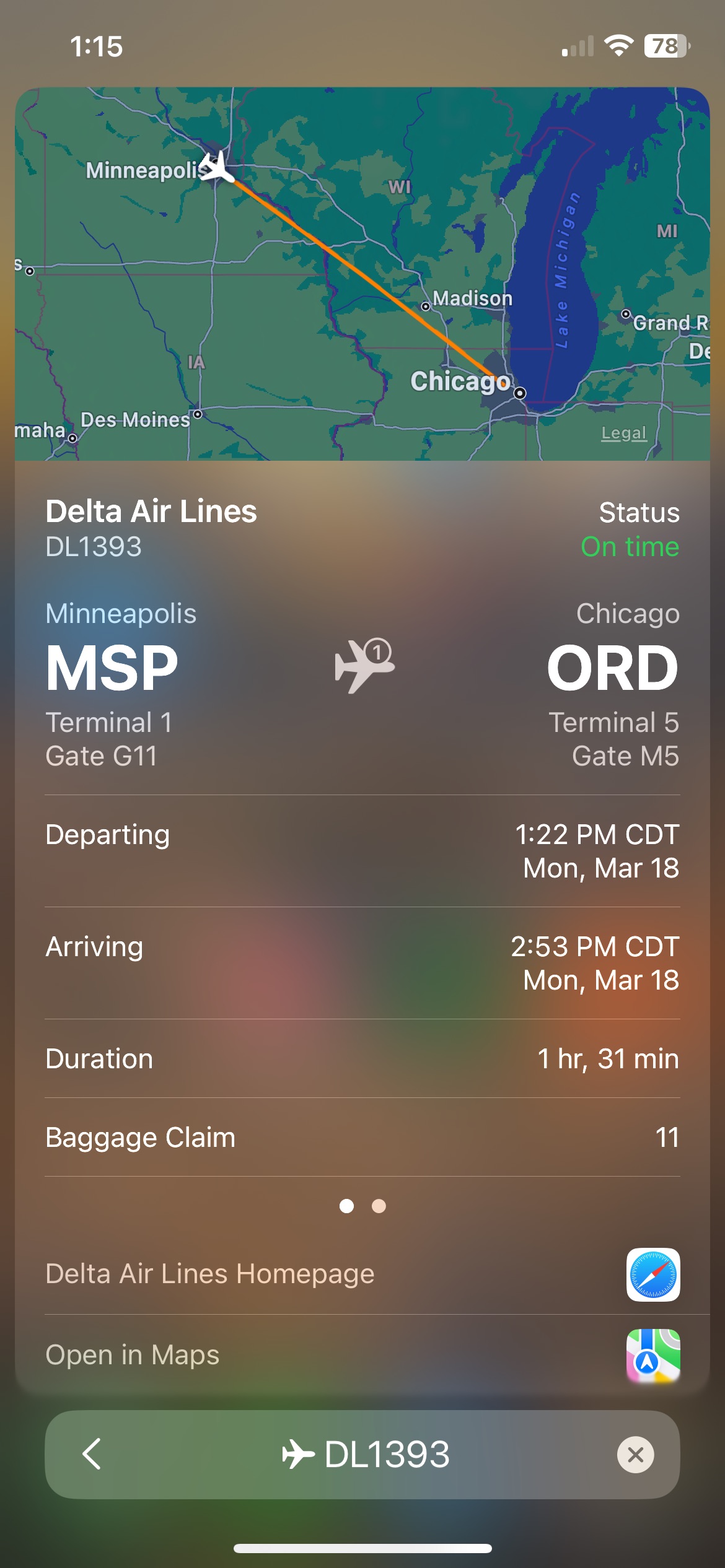Open the Safari icon next to Delta homepage

[x=653, y=1274]
